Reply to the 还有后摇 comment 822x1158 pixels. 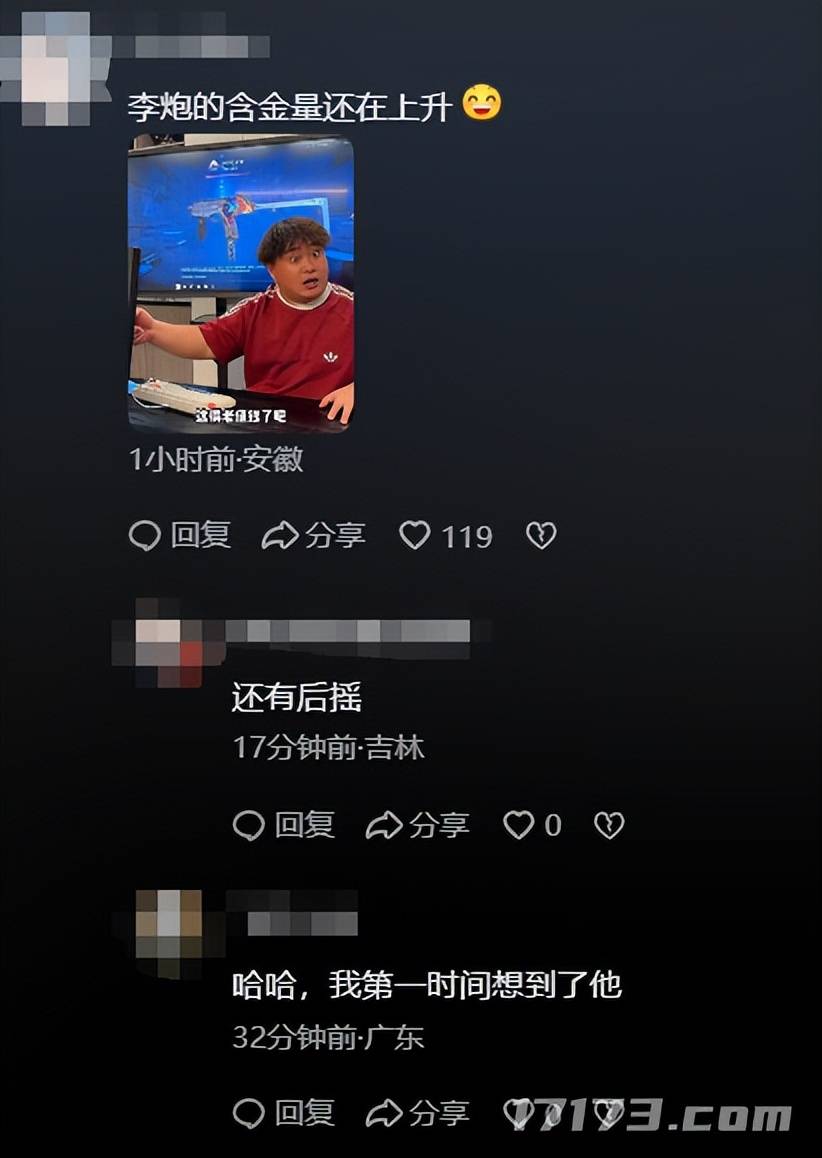coord(284,825)
